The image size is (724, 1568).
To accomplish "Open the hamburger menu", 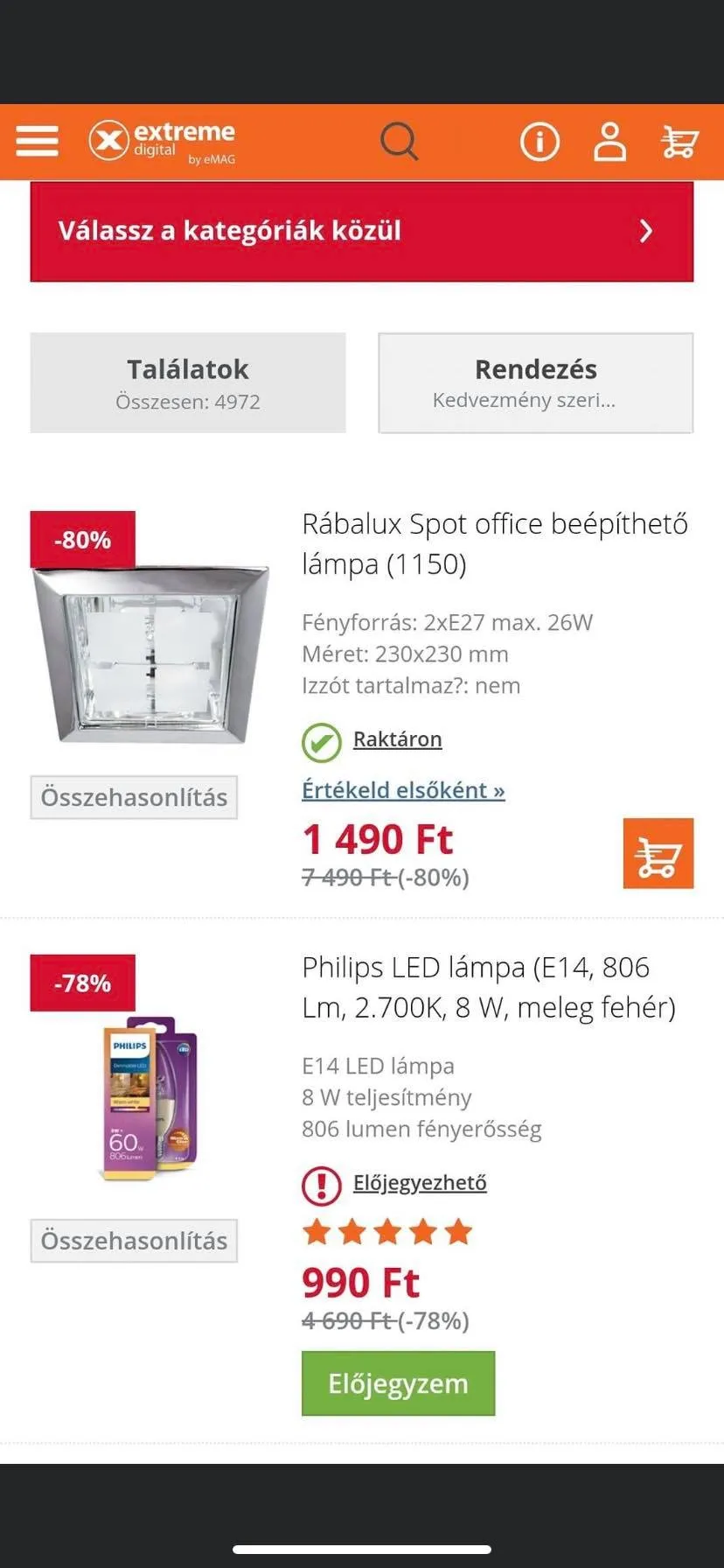I will (x=37, y=141).
